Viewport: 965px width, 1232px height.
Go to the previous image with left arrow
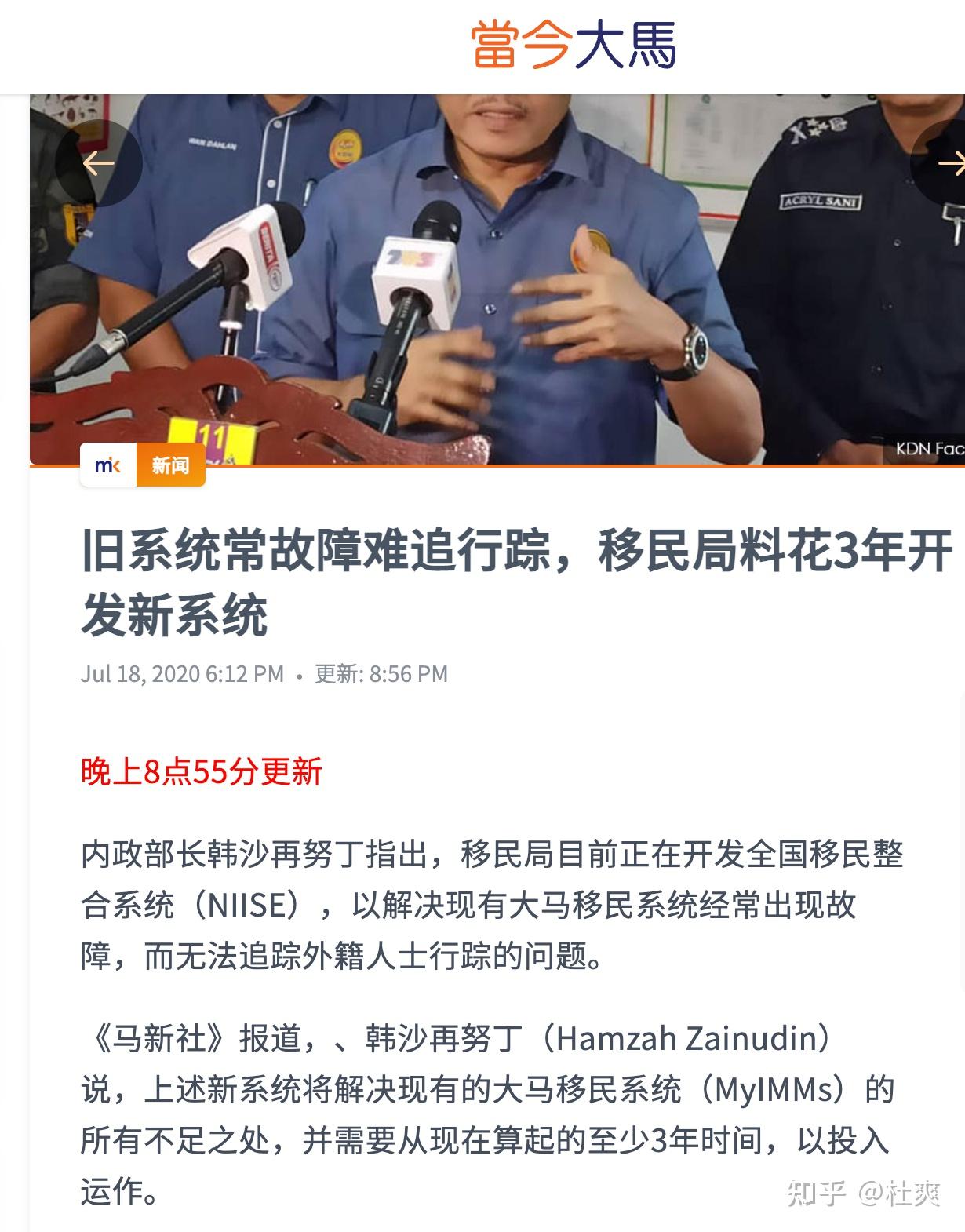99,163
